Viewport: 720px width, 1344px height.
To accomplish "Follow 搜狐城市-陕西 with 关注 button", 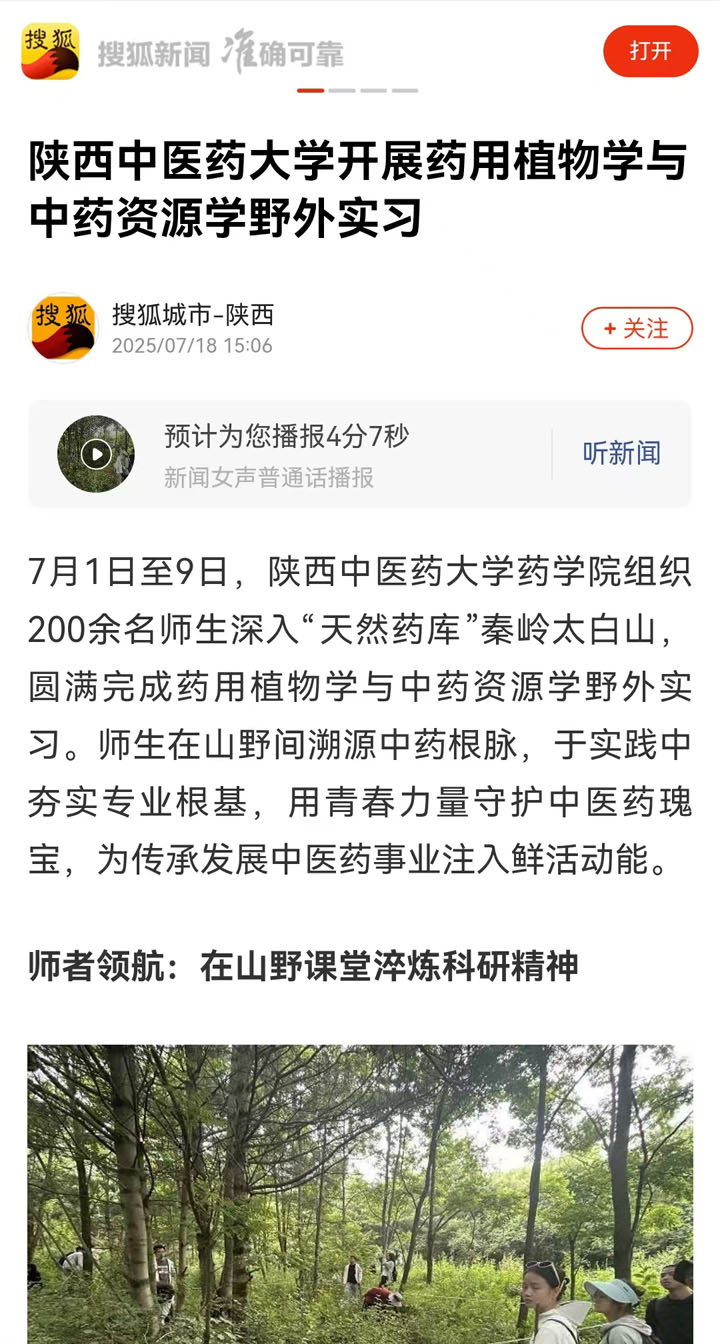I will click(637, 329).
